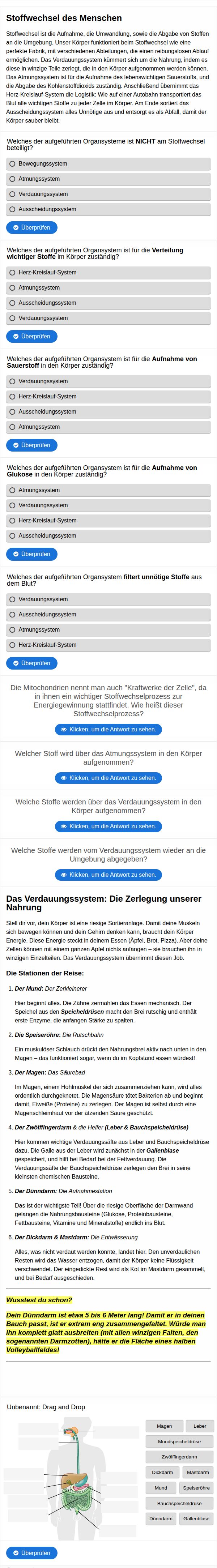Verify the Aufnahme von Sauerstoff answer
Screen dimensions: 217x1568
[x=32, y=445]
